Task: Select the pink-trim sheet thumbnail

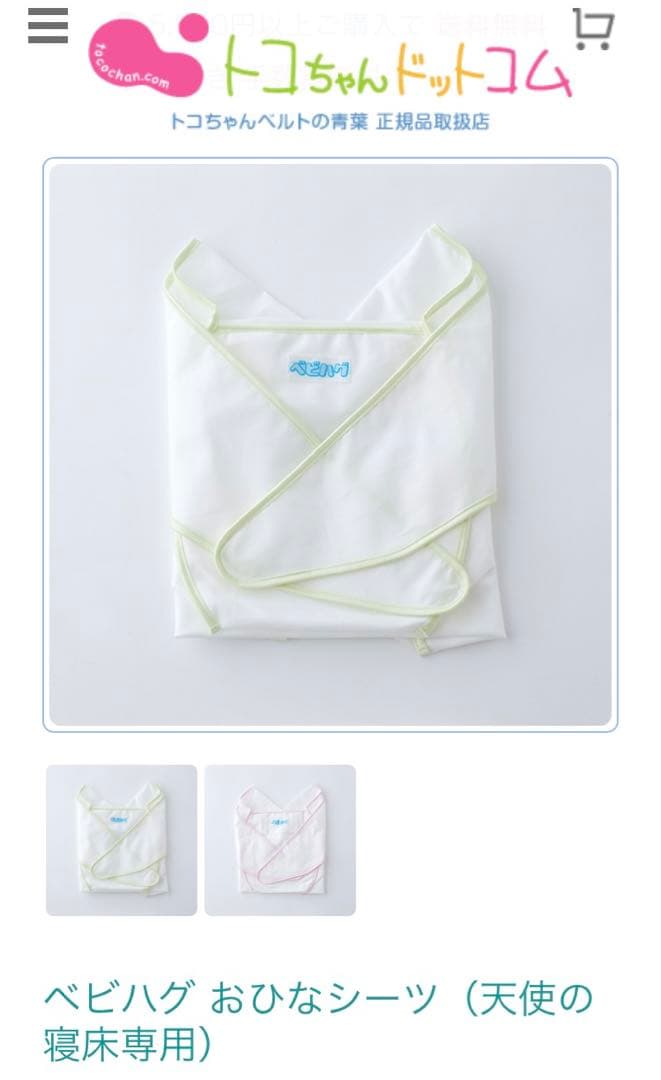Action: pyautogui.click(x=280, y=840)
